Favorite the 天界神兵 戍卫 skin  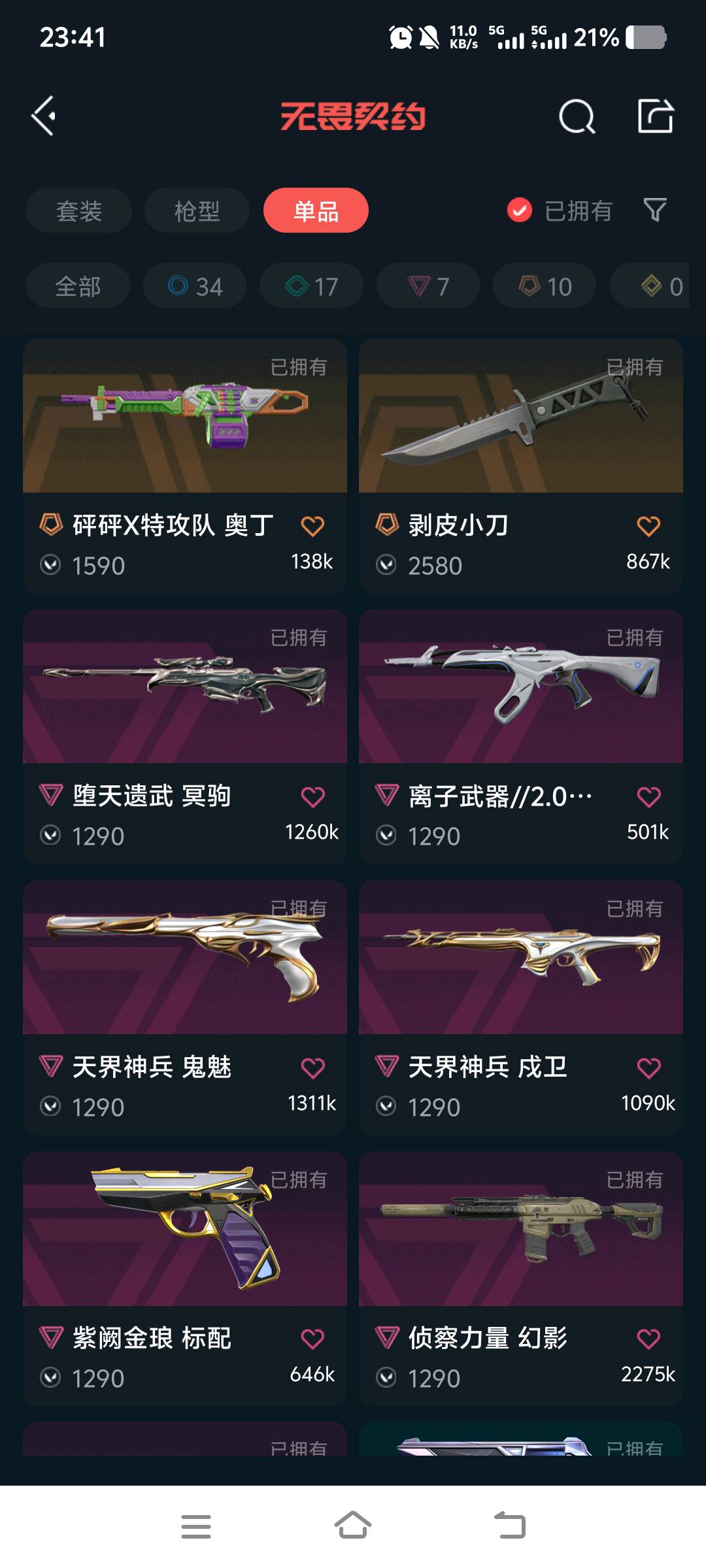click(648, 1068)
